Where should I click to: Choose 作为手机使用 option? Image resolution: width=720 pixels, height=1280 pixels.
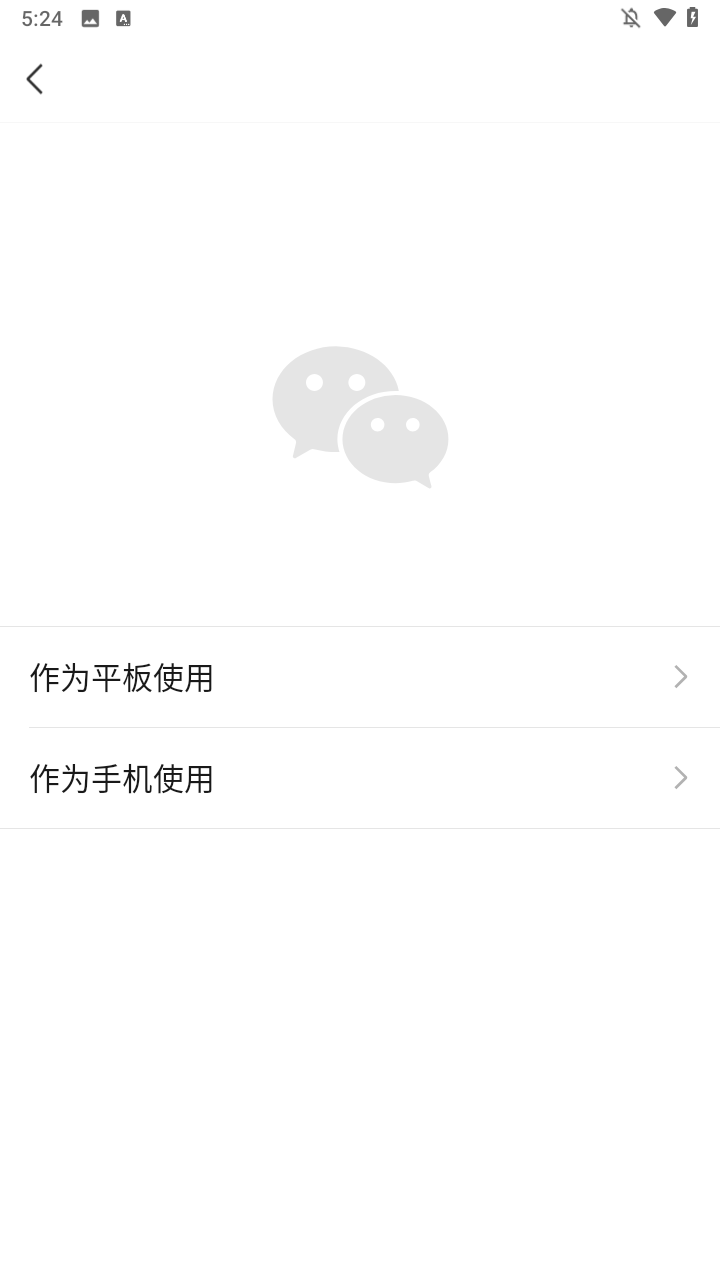coord(360,778)
